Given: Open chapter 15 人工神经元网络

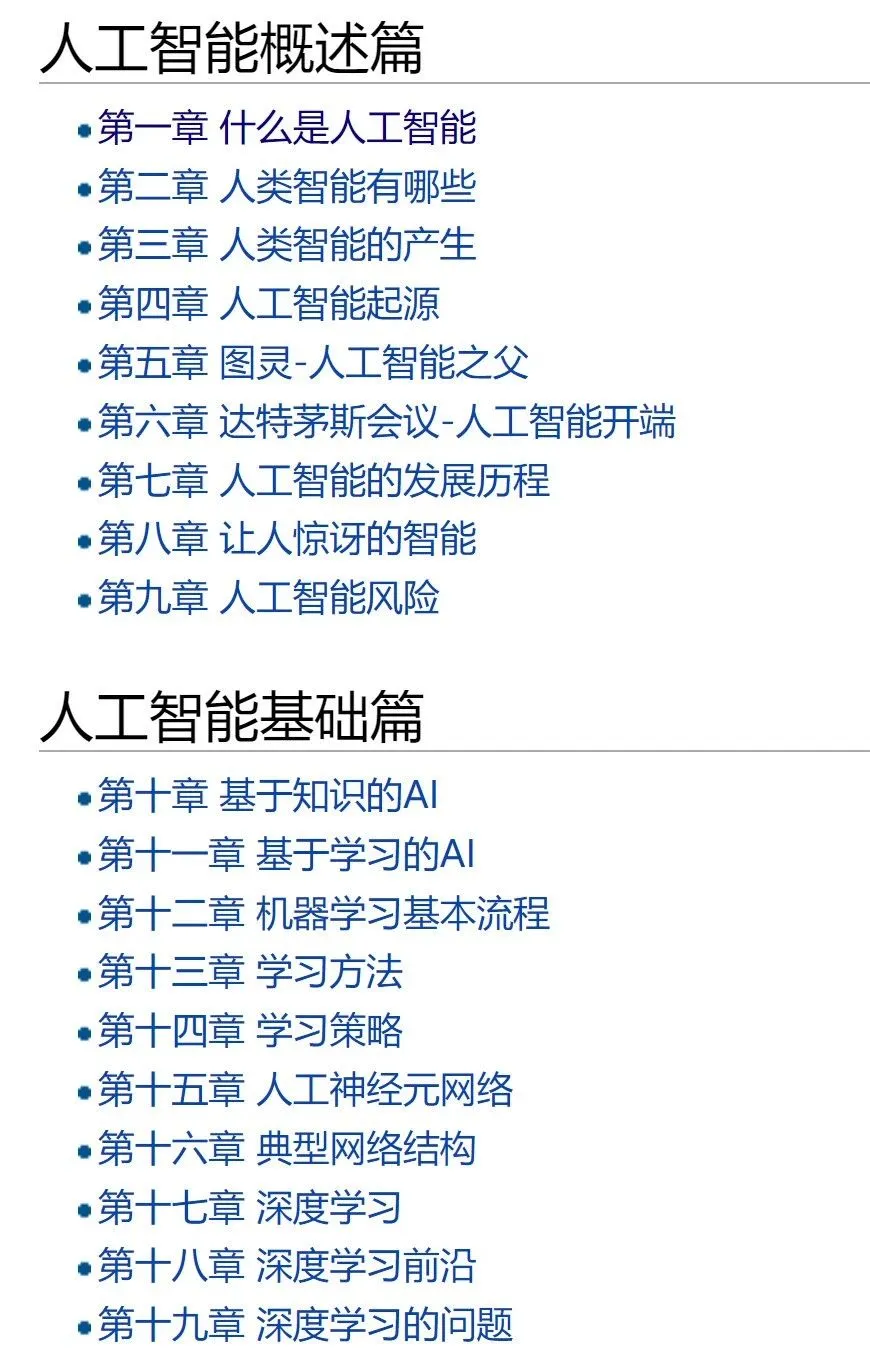Looking at the screenshot, I should coord(305,1090).
